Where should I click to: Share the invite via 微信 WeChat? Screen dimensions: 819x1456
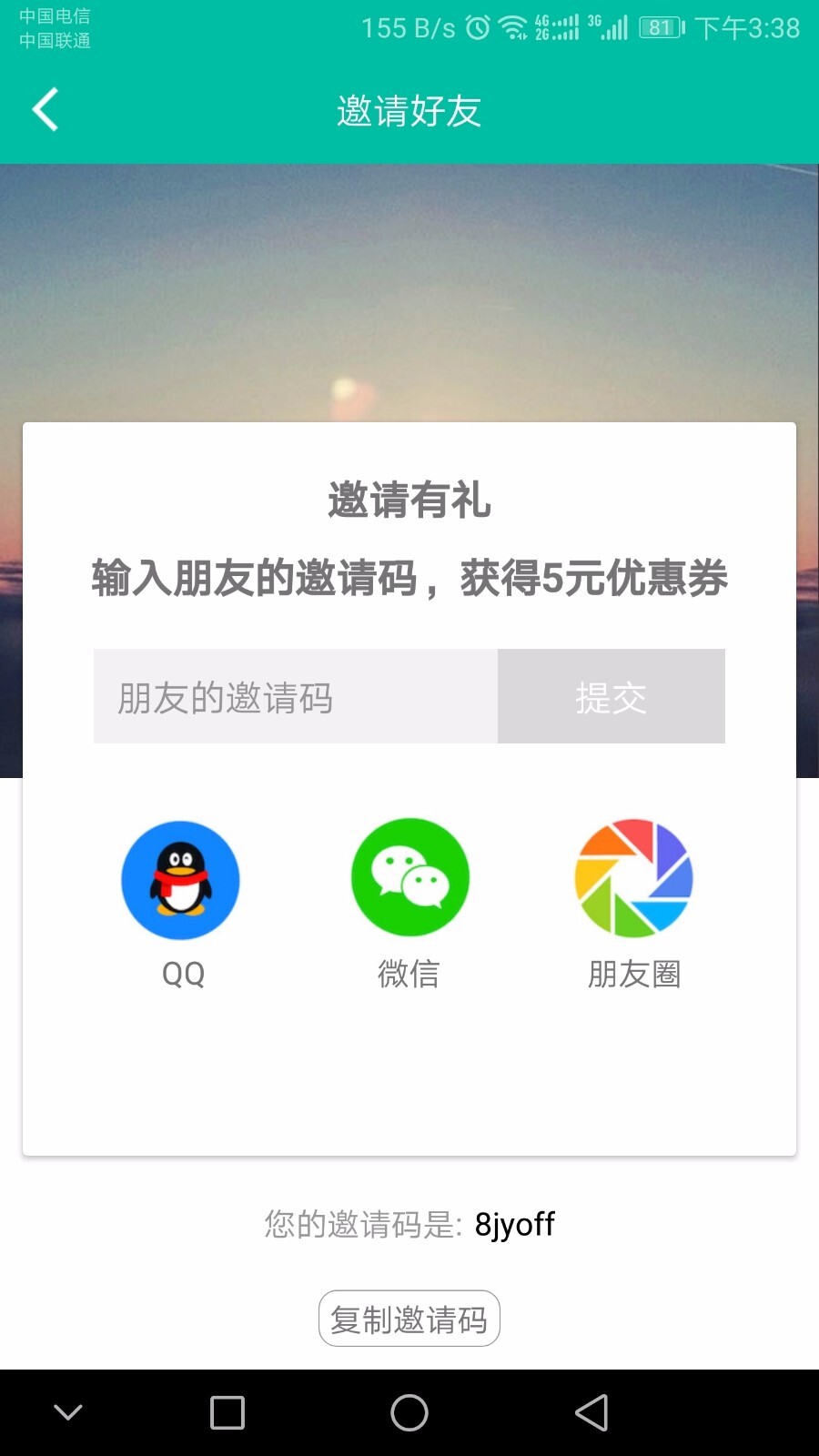point(409,876)
